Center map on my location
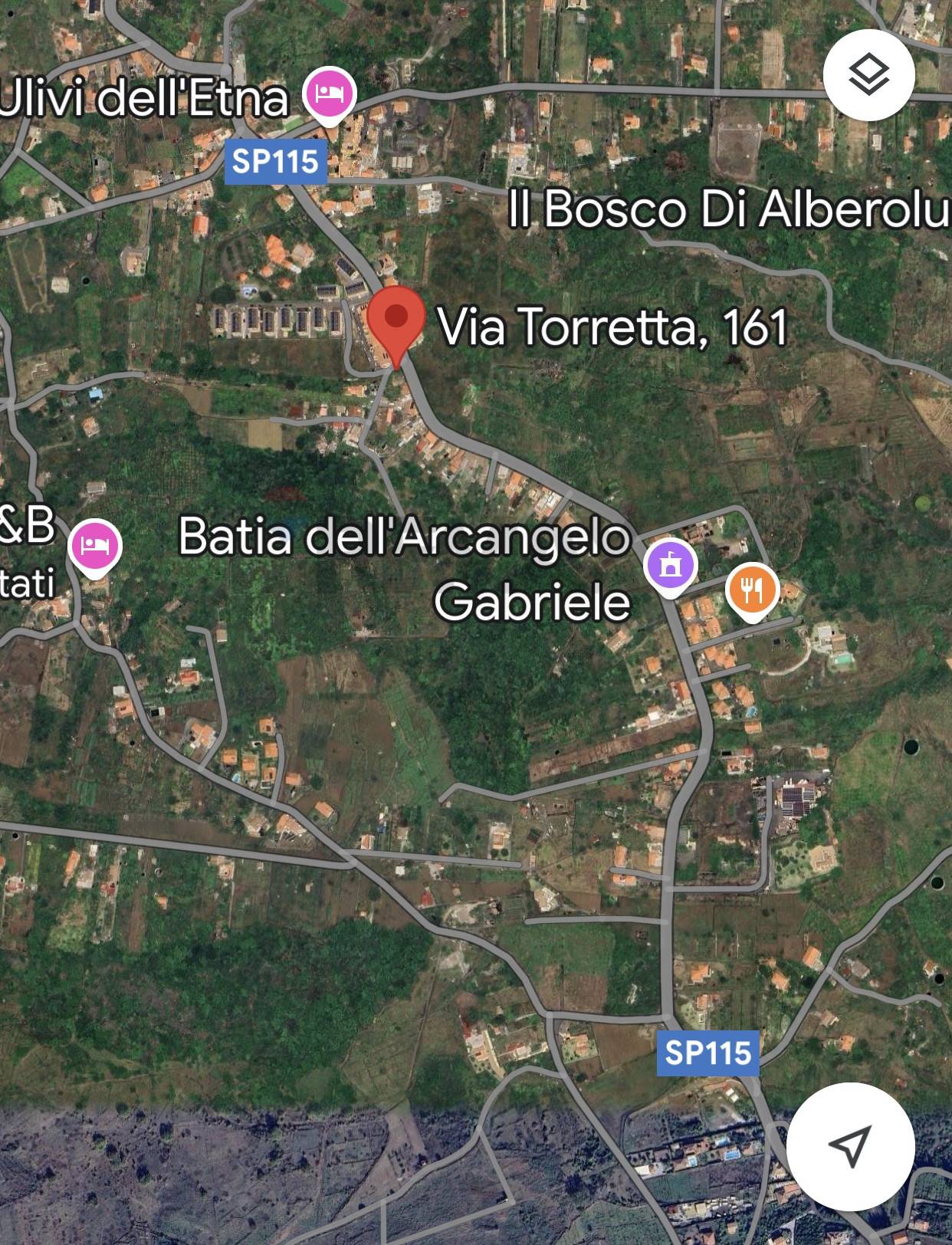The width and height of the screenshot is (952, 1245). click(850, 1146)
